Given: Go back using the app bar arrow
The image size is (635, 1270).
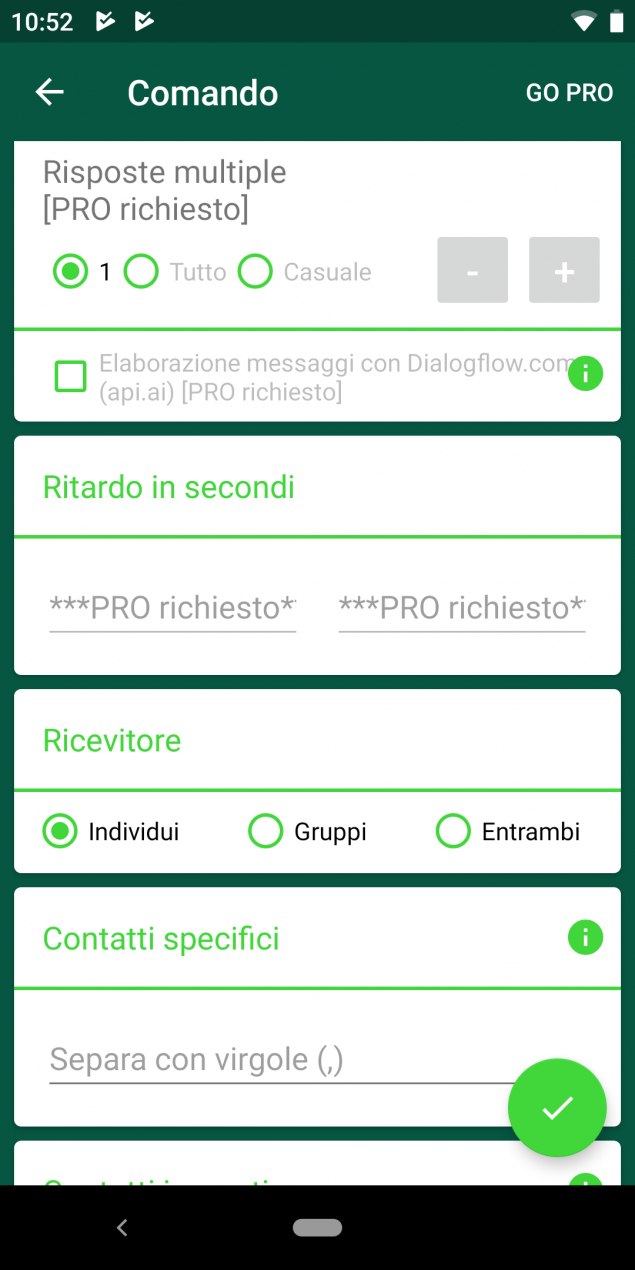Looking at the screenshot, I should coord(50,92).
